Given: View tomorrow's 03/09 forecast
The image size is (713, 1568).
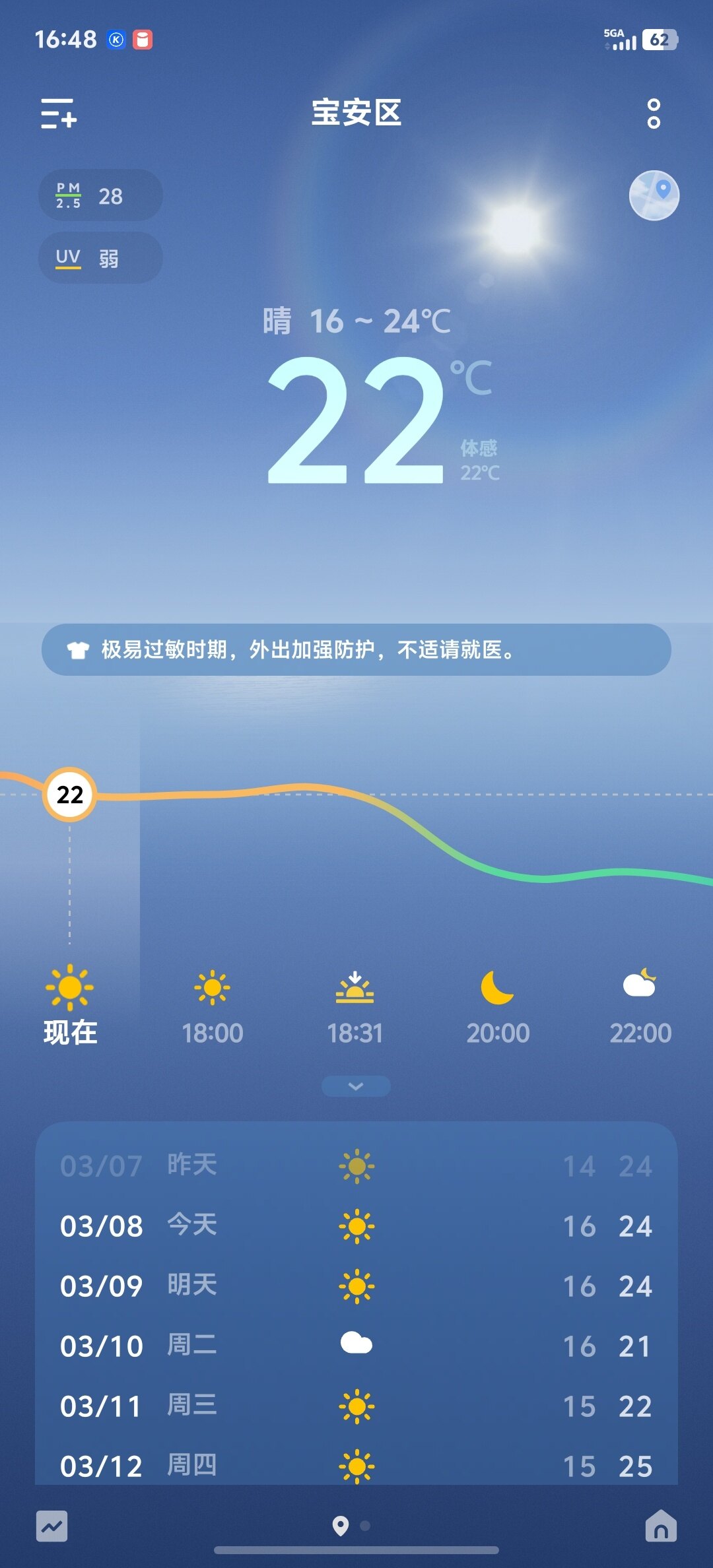Looking at the screenshot, I should click(356, 1286).
